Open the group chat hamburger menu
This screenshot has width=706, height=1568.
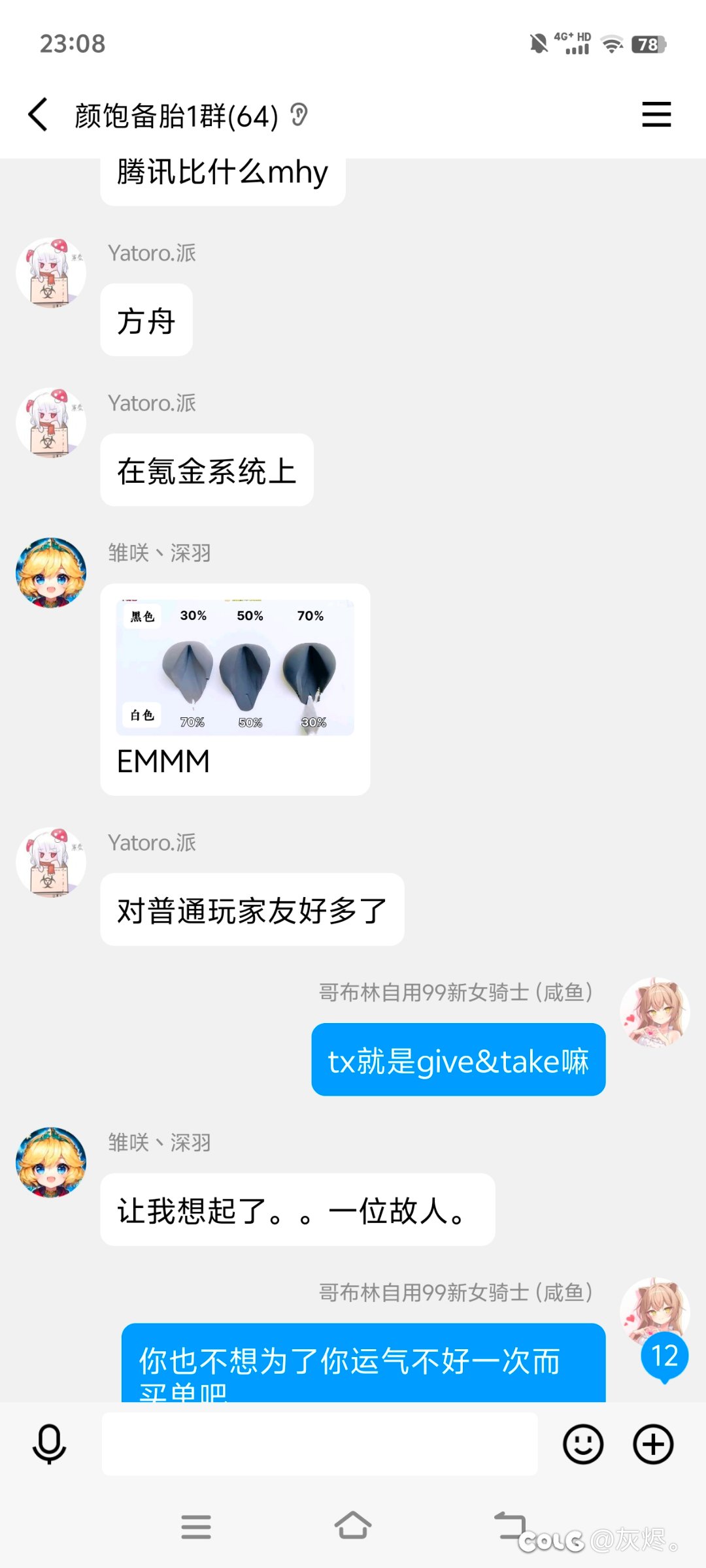[x=656, y=114]
